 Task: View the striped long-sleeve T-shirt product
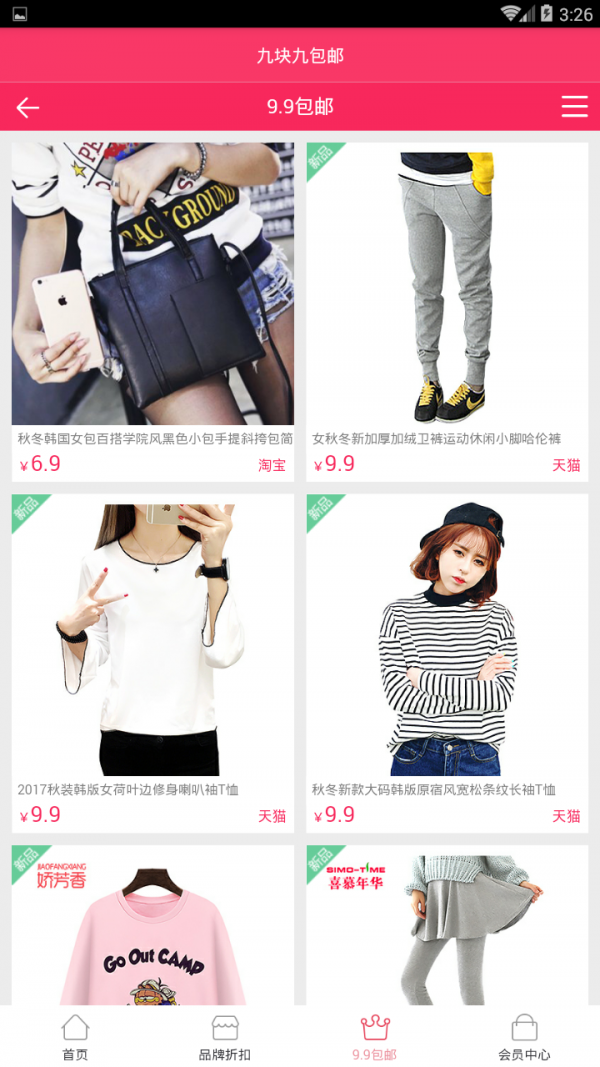pyautogui.click(x=447, y=640)
